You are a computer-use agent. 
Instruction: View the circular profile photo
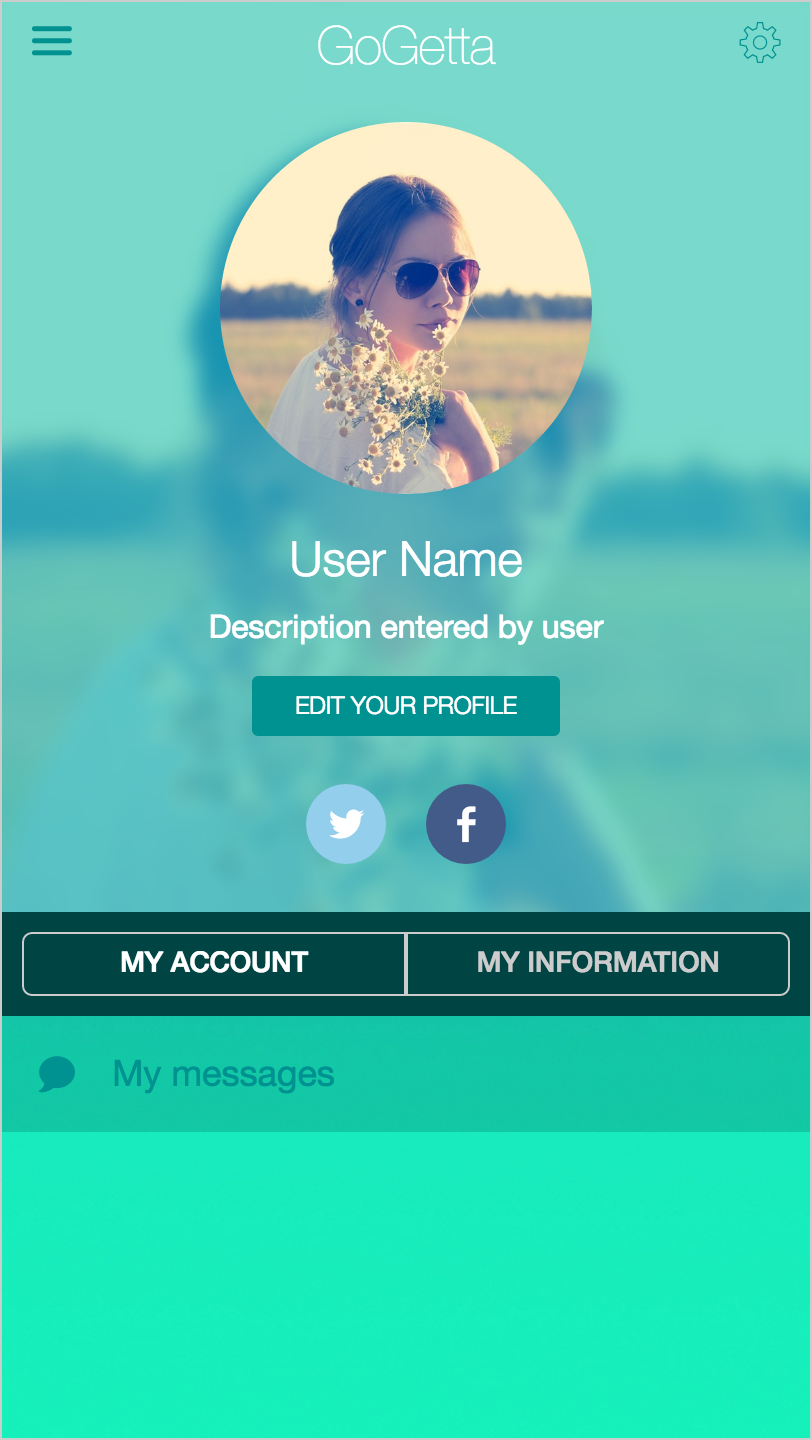point(406,308)
